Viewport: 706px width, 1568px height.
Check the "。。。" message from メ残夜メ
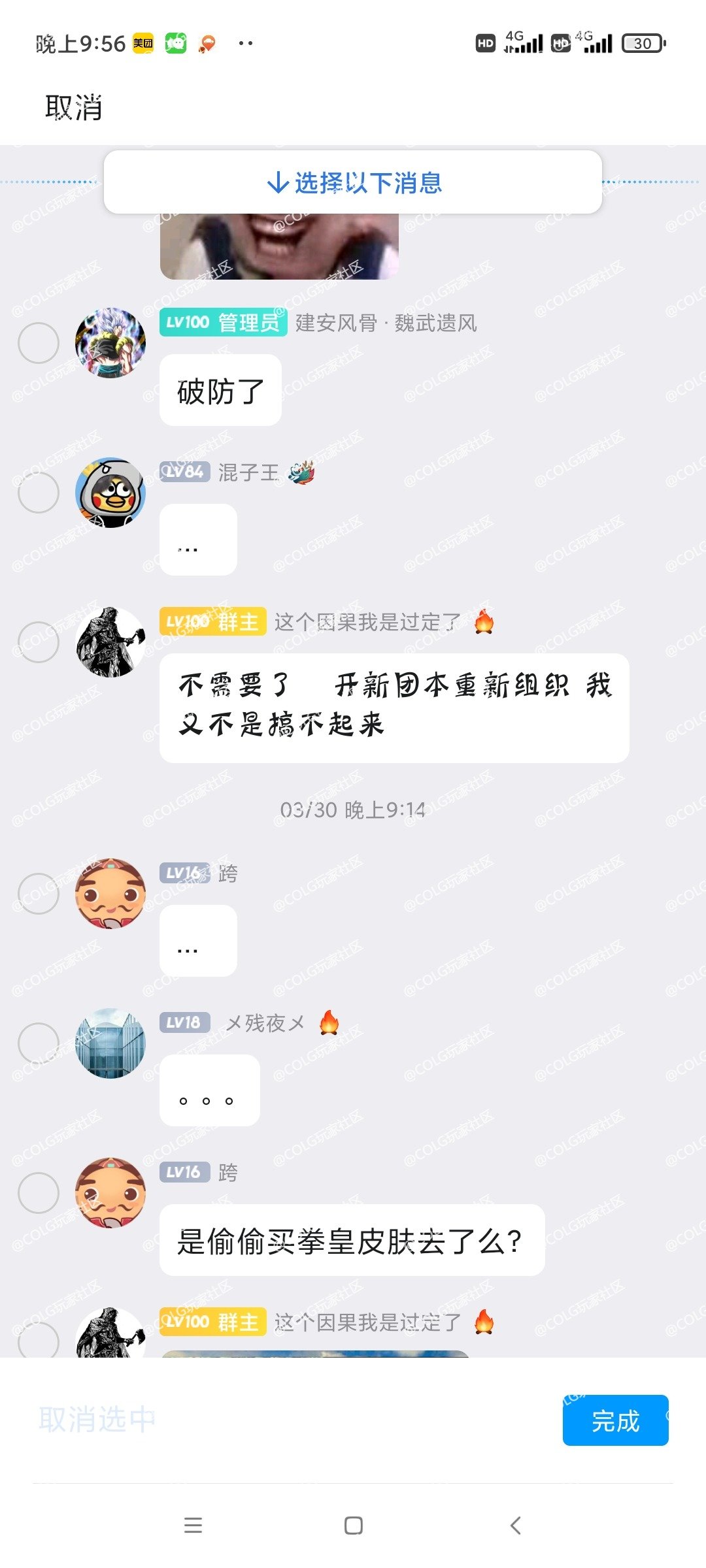[39, 1043]
